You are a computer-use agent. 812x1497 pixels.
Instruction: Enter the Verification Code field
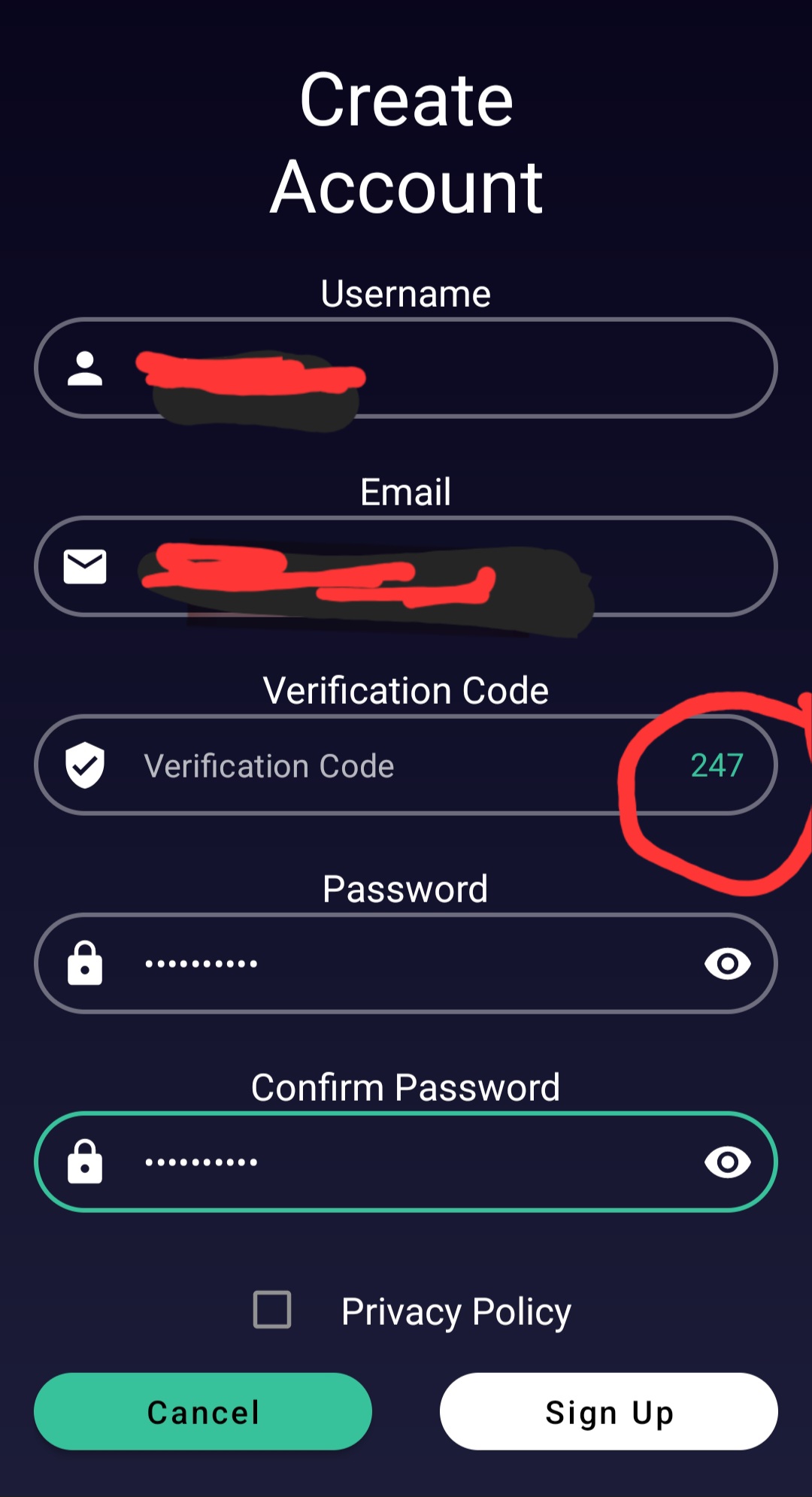[x=376, y=765]
